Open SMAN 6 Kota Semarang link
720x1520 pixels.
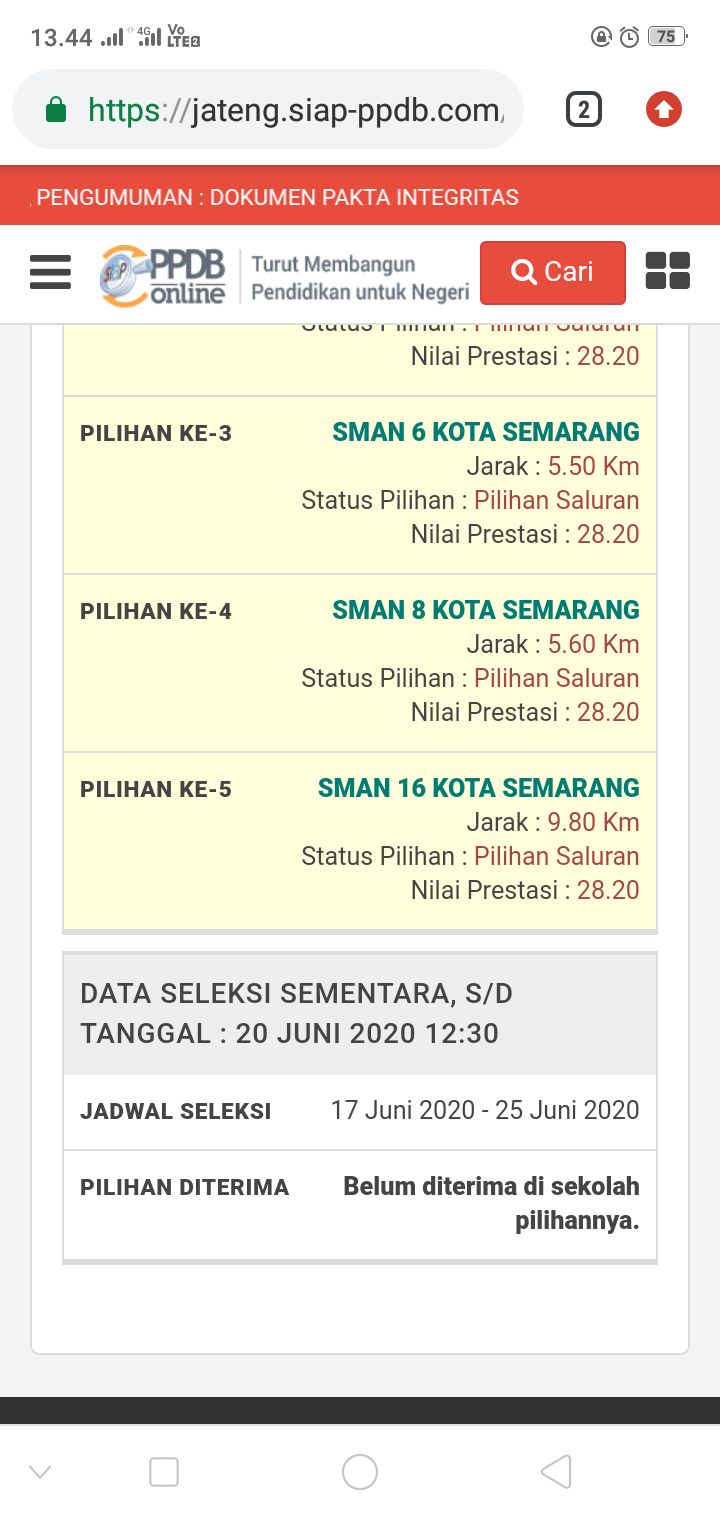[485, 432]
